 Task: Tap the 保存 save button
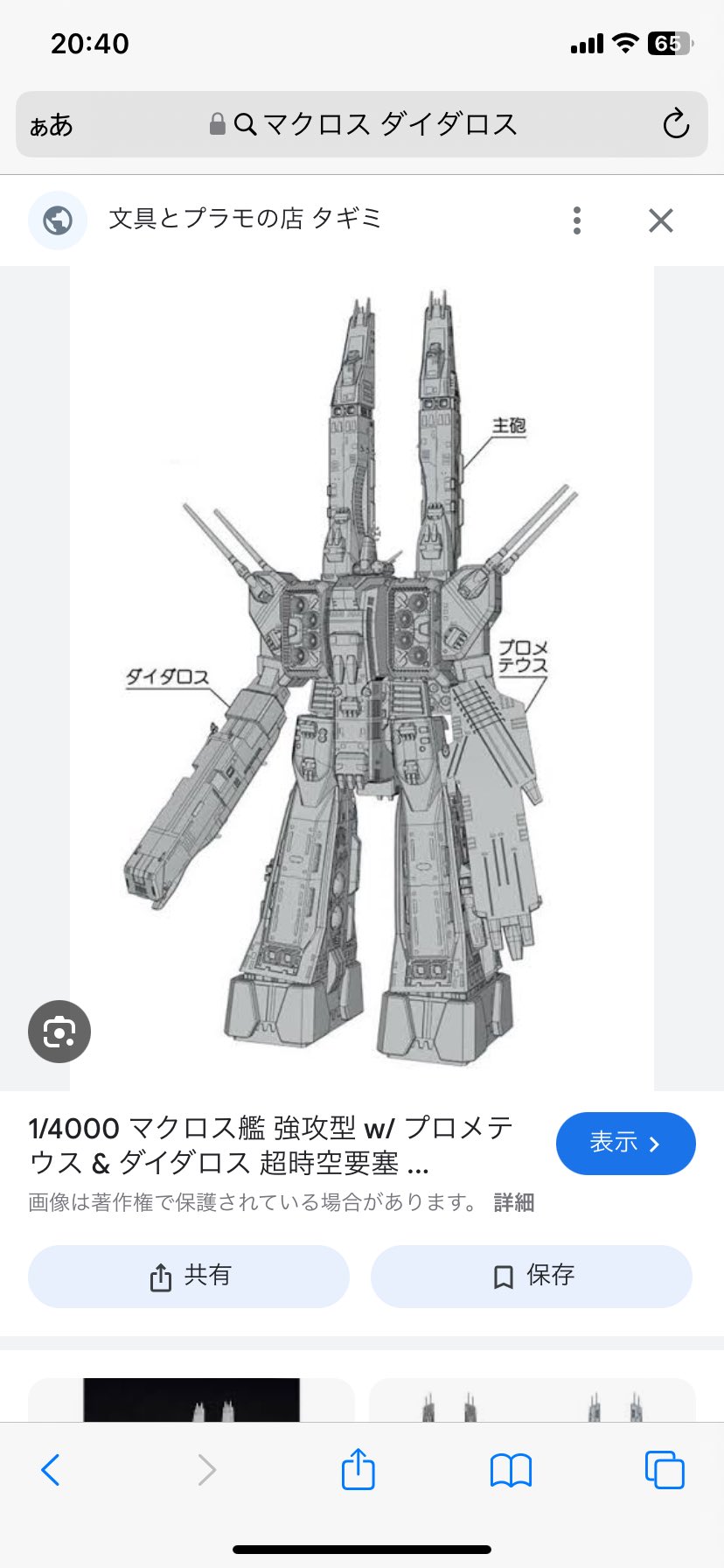tap(532, 1276)
